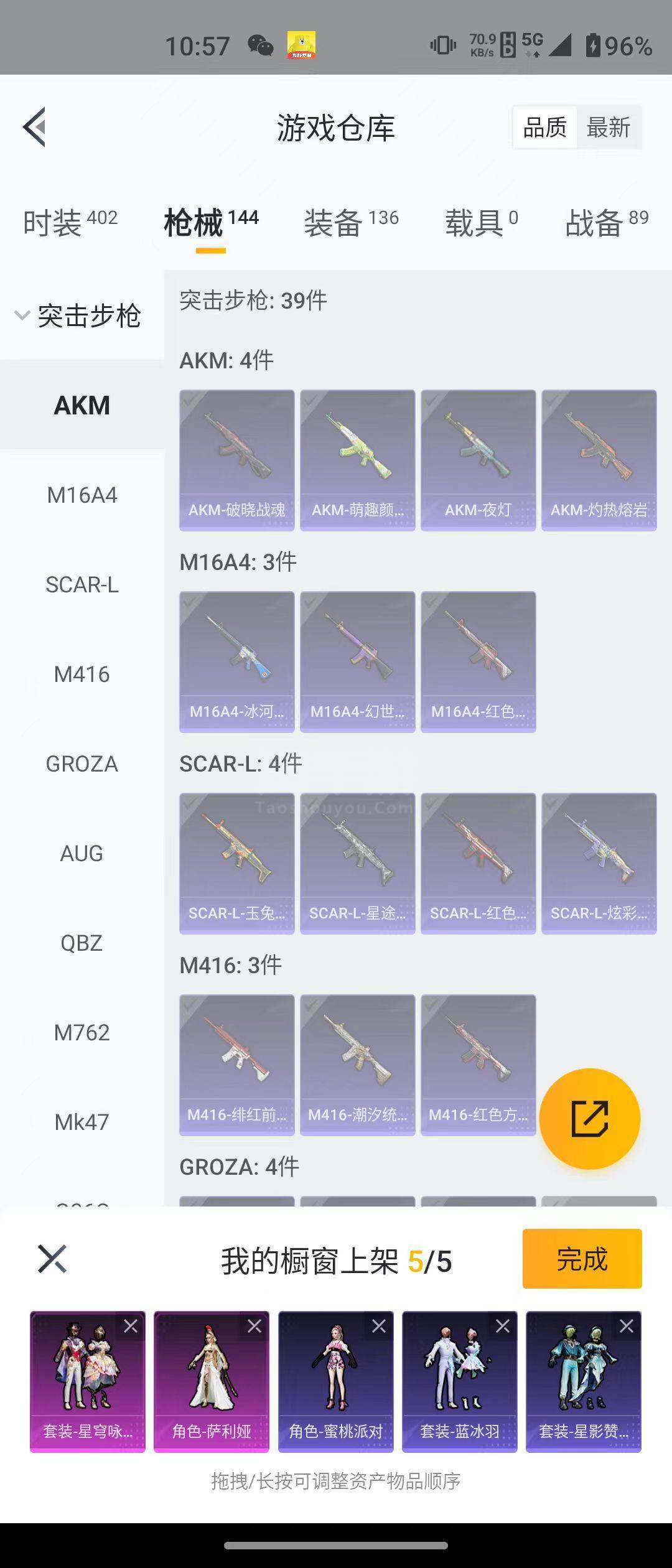Sort warehouse by 品质

[544, 128]
